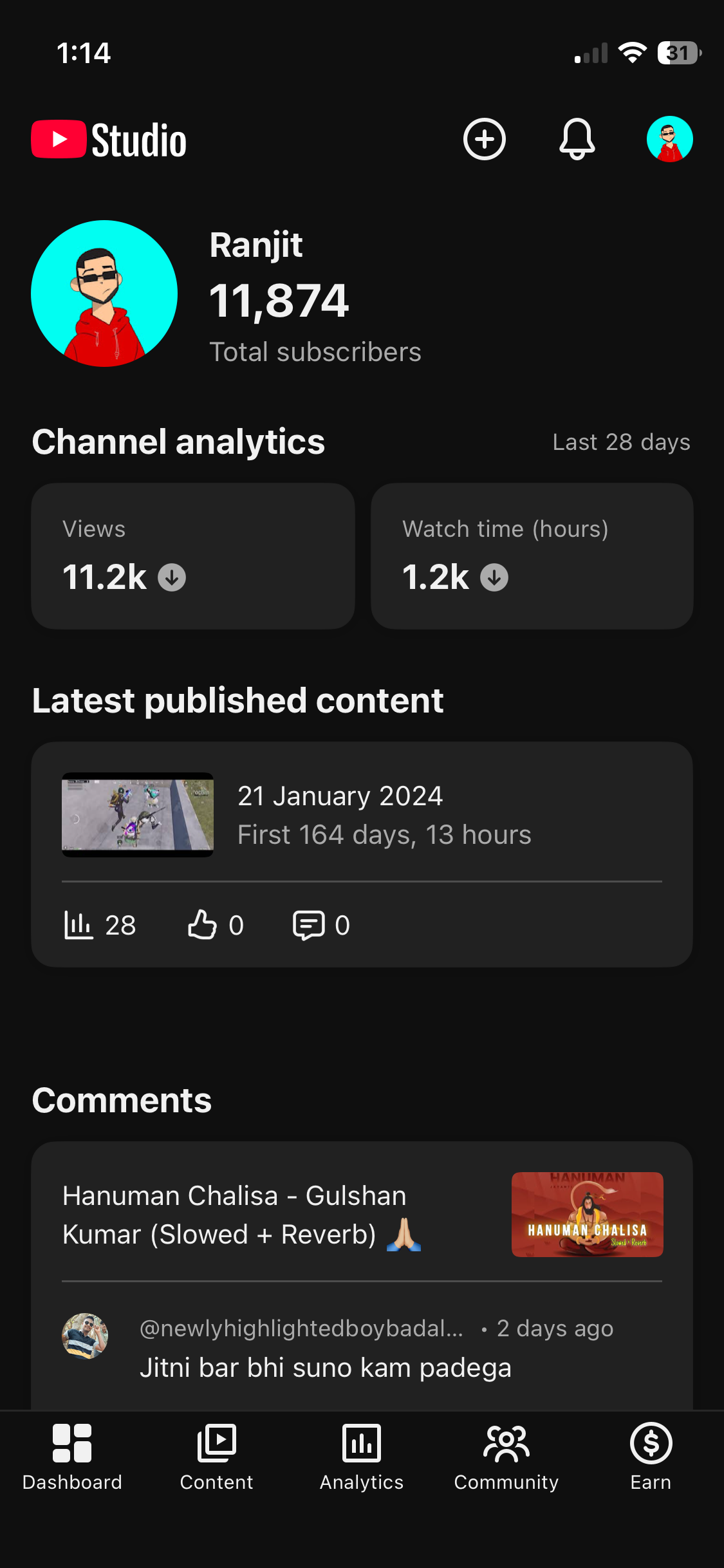Switch to the Dashboard tab
Screen dimensions: 724x1568
(x=72, y=1457)
